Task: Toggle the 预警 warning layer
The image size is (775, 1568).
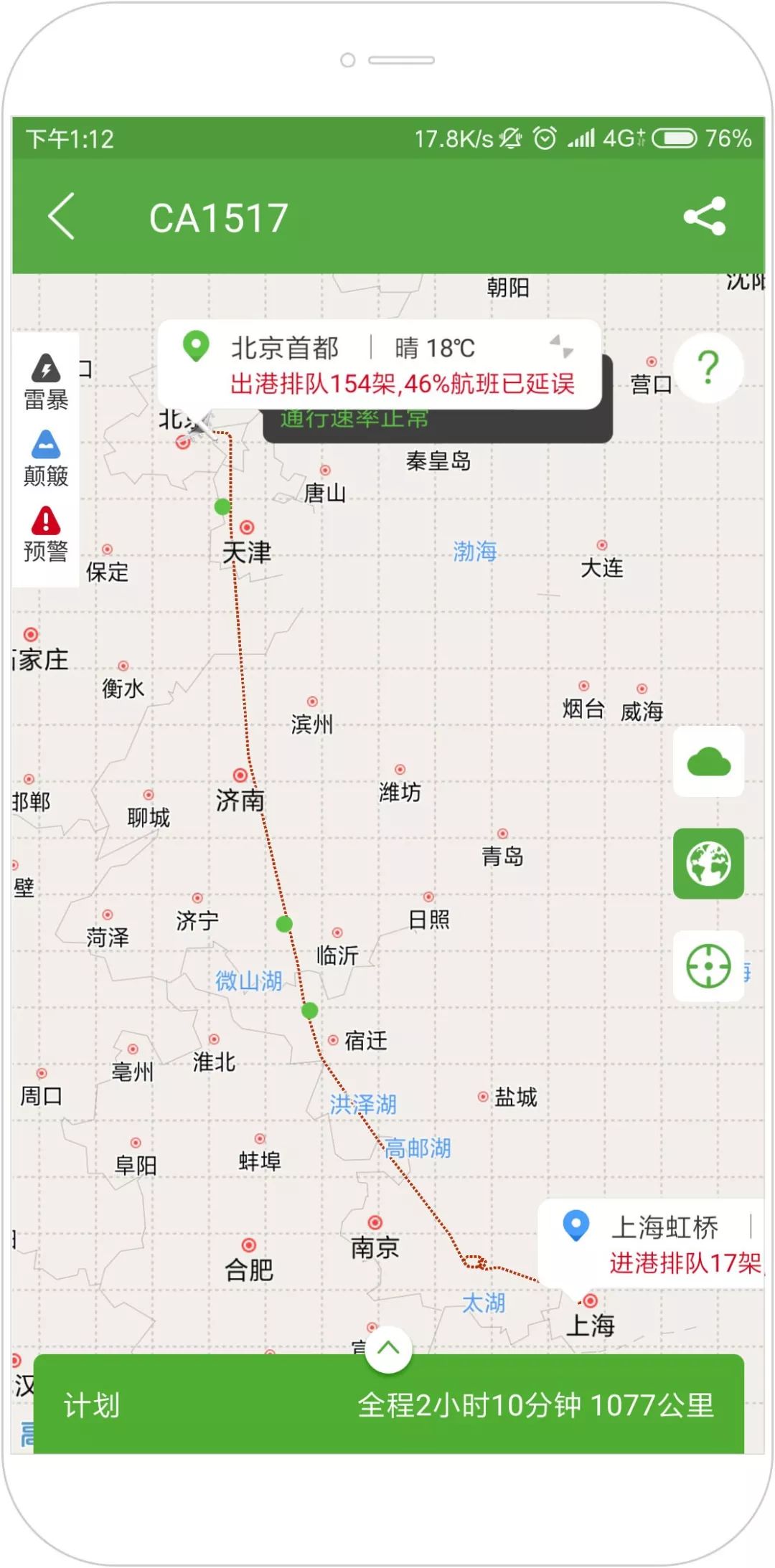Action: [46, 534]
